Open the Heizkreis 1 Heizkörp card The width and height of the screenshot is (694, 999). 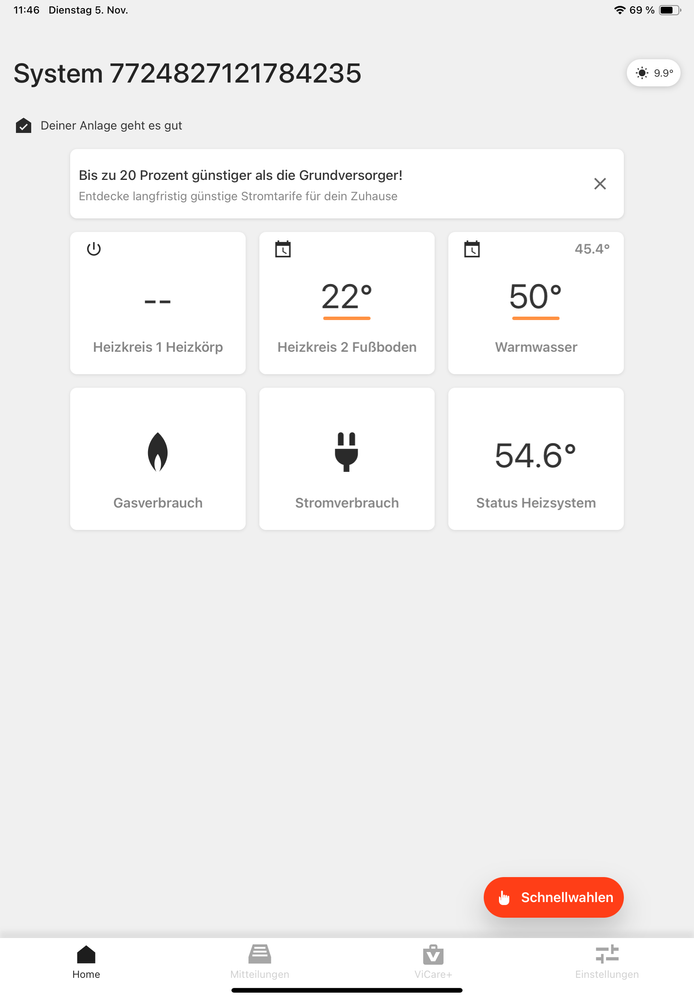coord(158,303)
